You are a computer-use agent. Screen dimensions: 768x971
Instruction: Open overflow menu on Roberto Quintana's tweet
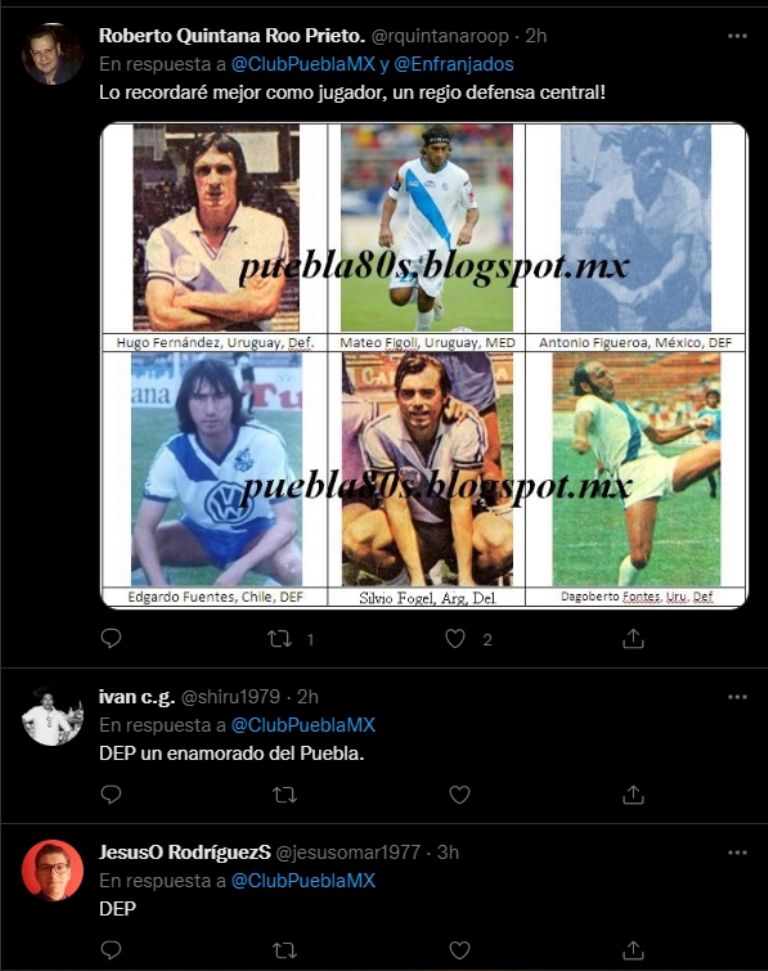[737, 36]
